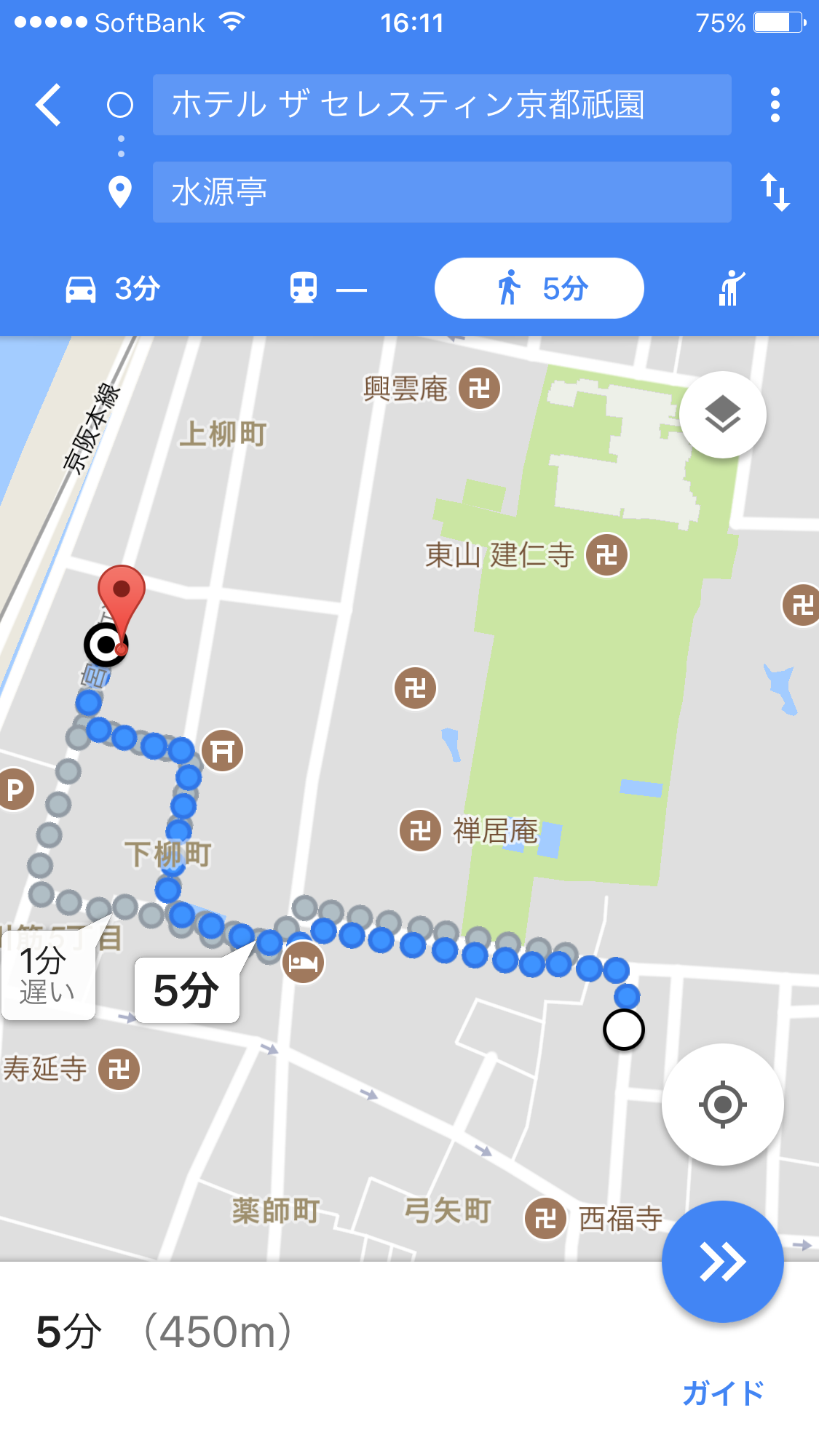The image size is (819, 1456).
Task: Edit the destination field 水源亭
Action: point(441,192)
